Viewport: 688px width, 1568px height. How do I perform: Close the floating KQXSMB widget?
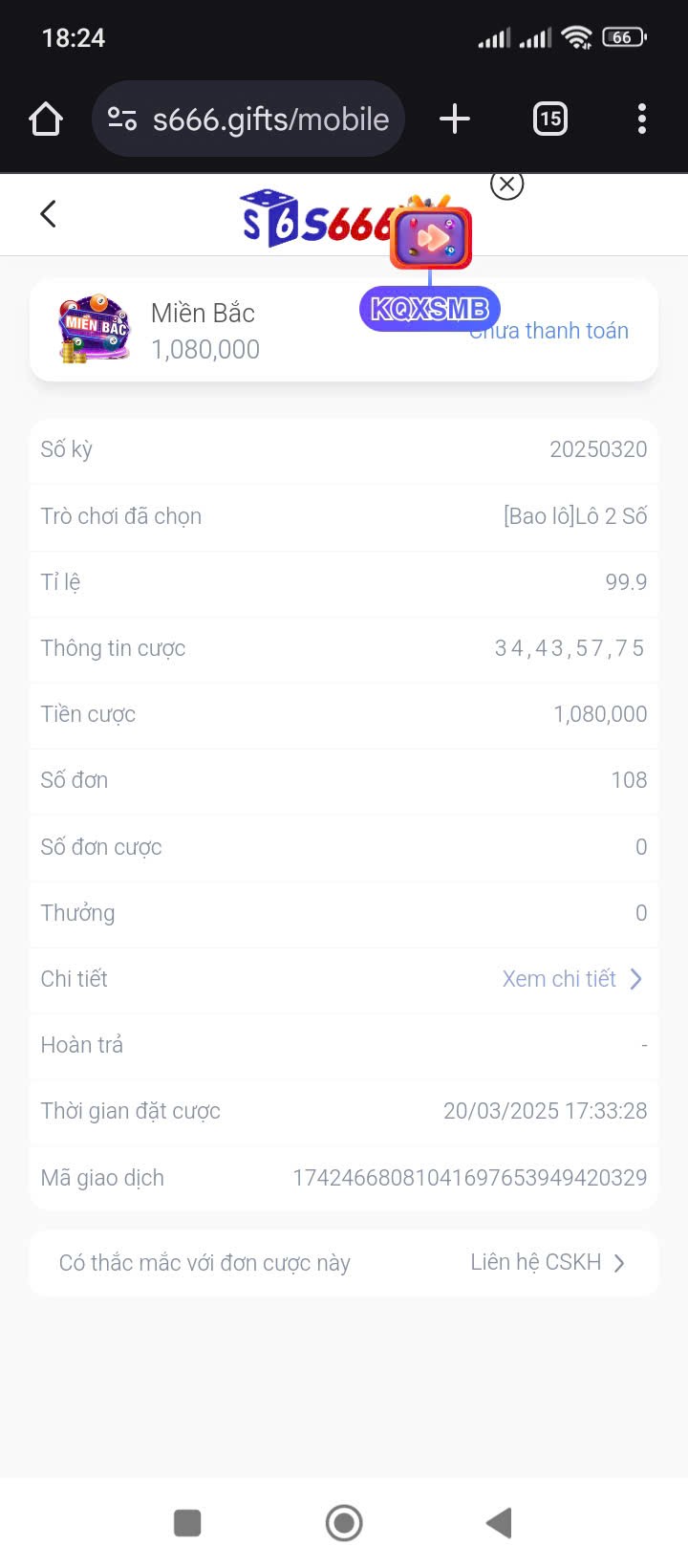506,185
